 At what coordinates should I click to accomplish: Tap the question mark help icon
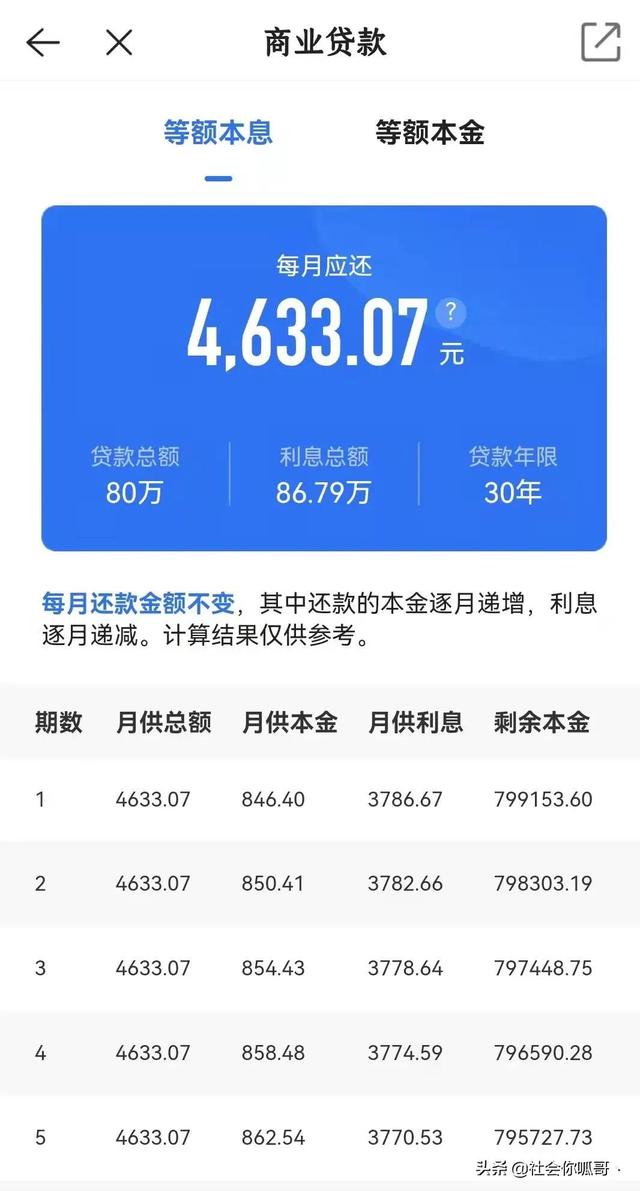click(452, 312)
